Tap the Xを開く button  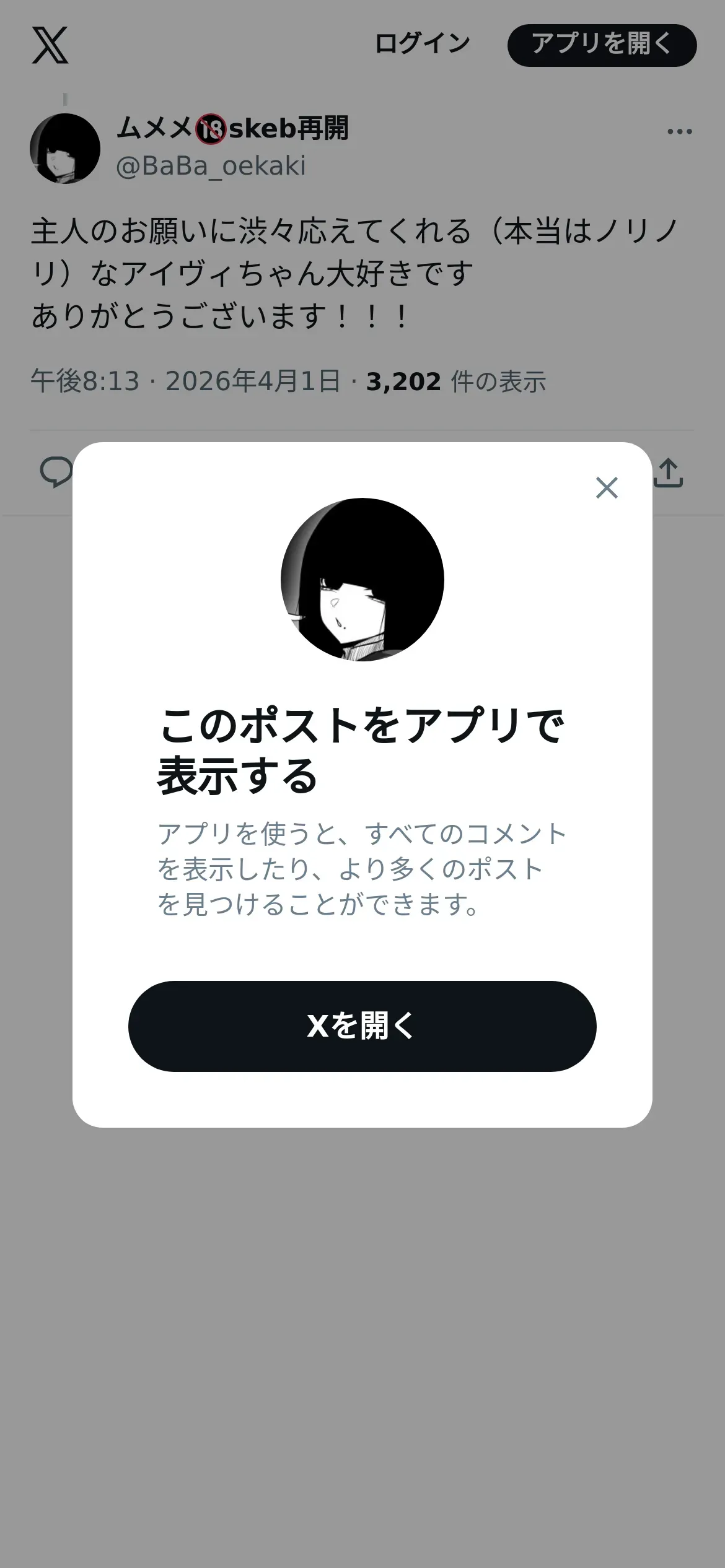362,1026
